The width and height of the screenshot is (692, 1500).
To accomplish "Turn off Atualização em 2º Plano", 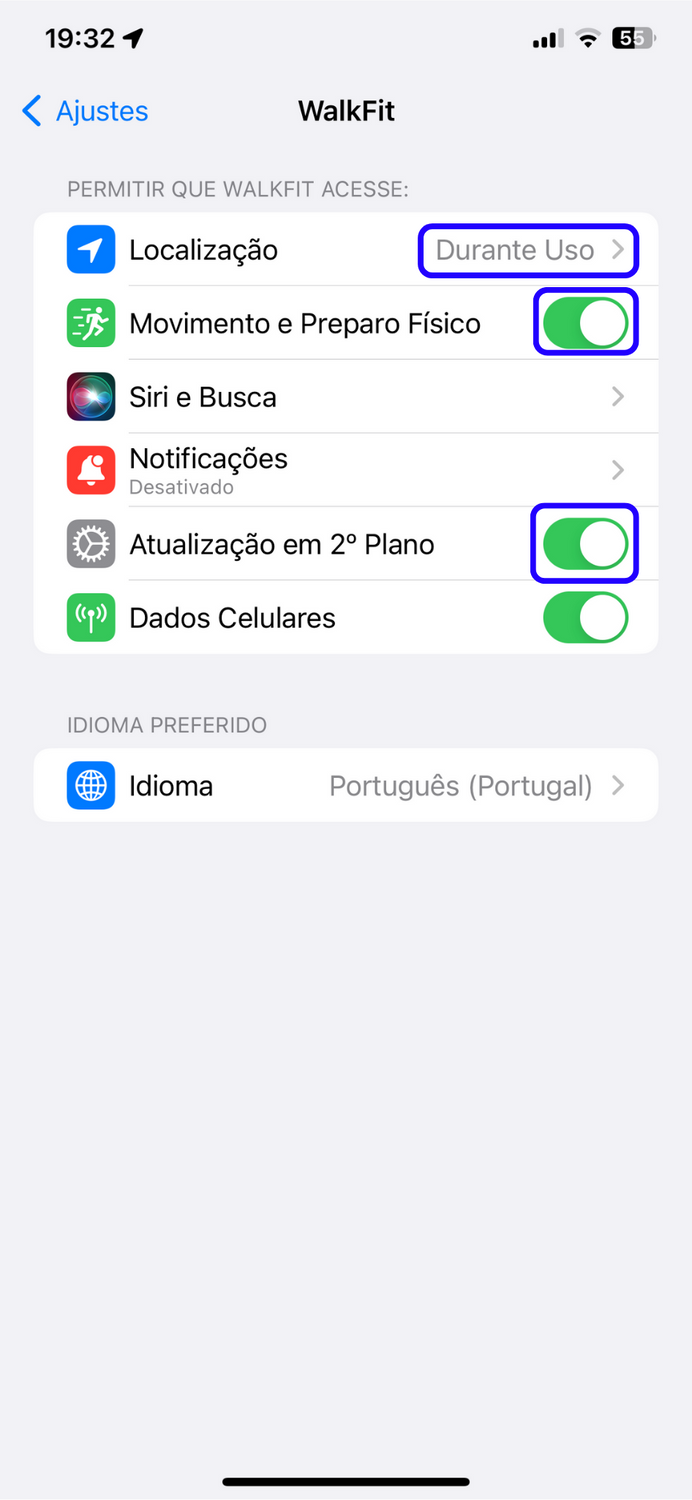I will click(586, 545).
